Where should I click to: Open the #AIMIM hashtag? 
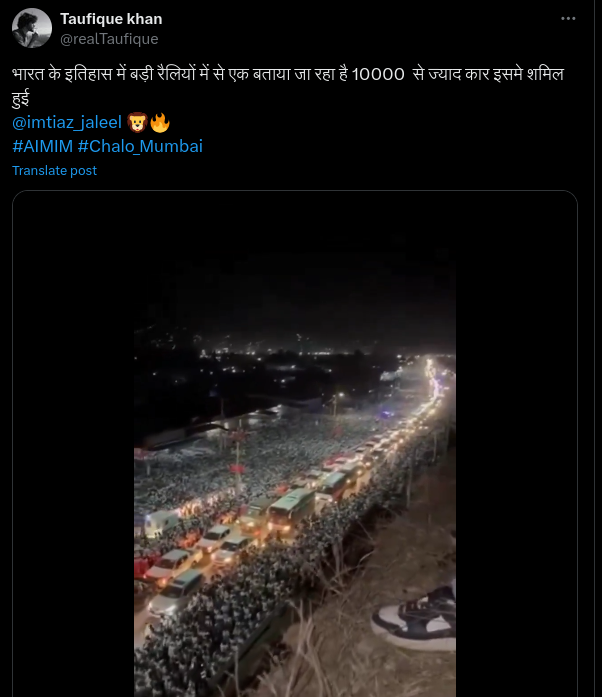click(42, 146)
